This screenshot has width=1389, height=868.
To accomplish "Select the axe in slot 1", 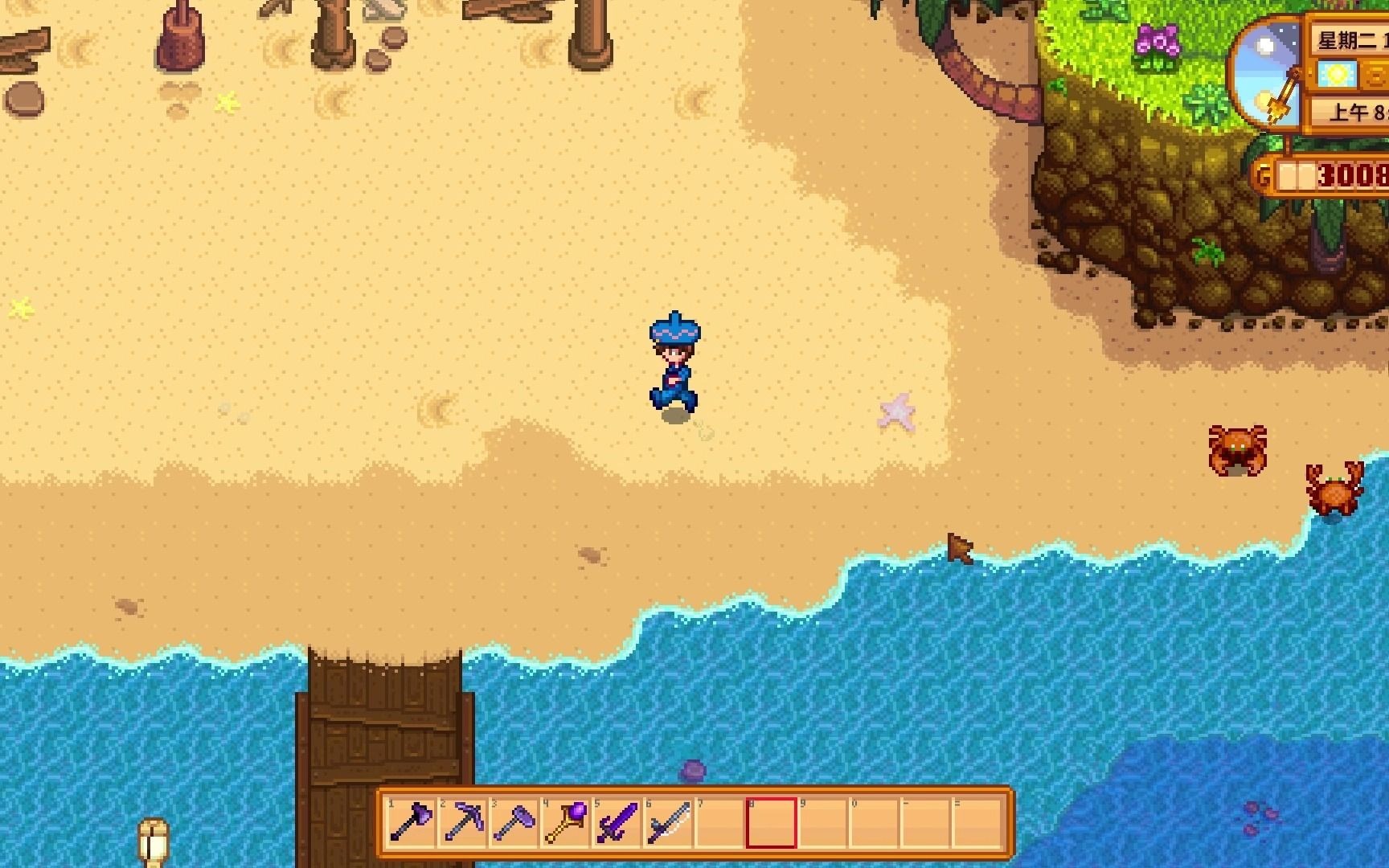I will [x=412, y=823].
